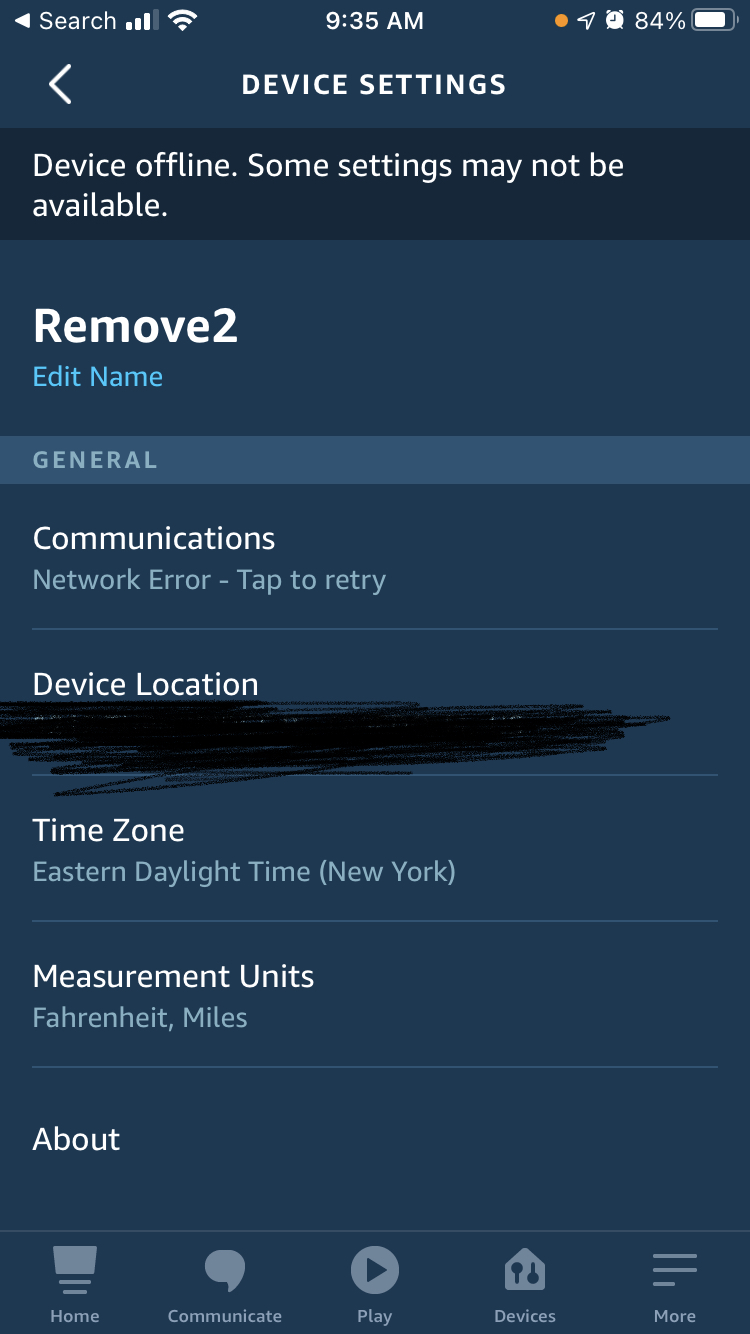Go back using the top-left arrow
Viewport: 750px width, 1334px height.
60,84
